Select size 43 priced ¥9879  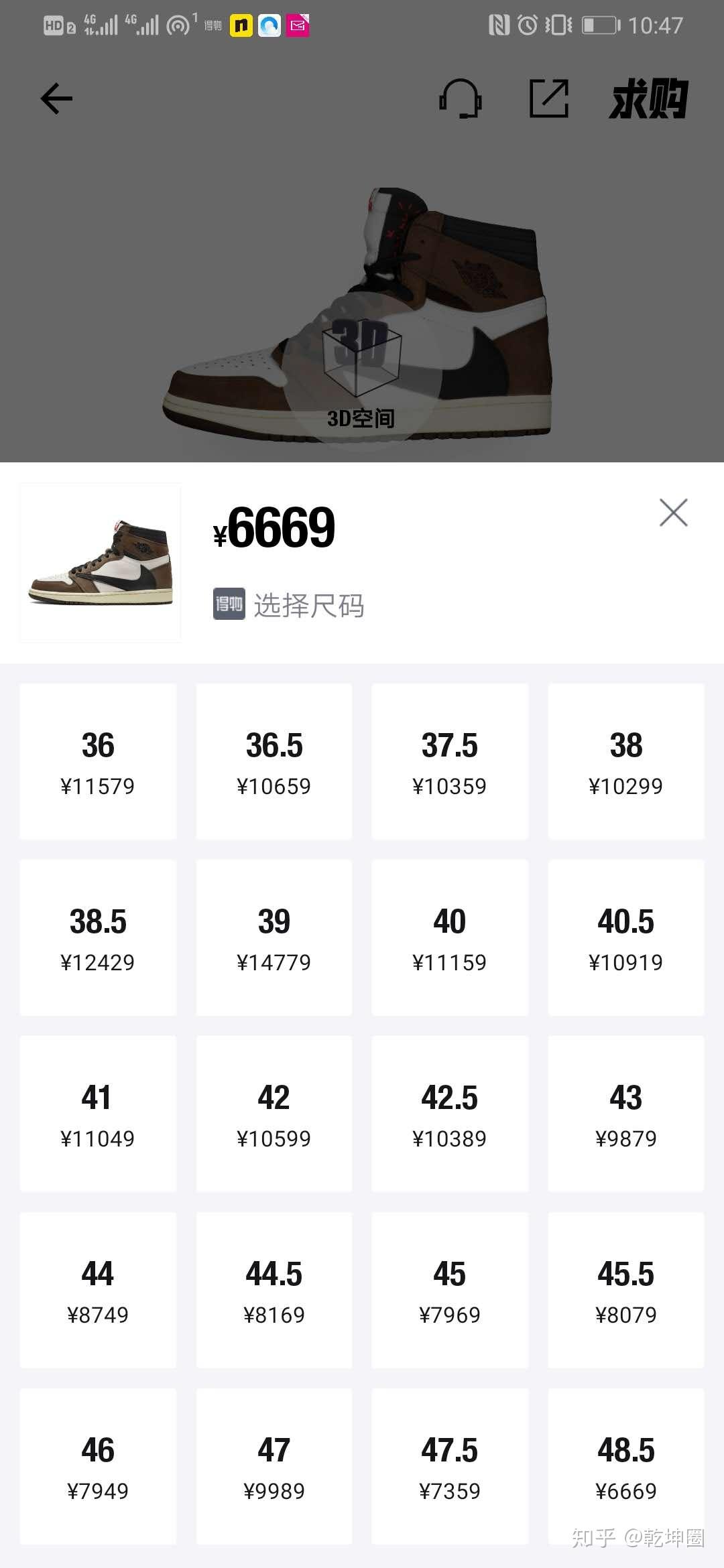pos(626,1114)
